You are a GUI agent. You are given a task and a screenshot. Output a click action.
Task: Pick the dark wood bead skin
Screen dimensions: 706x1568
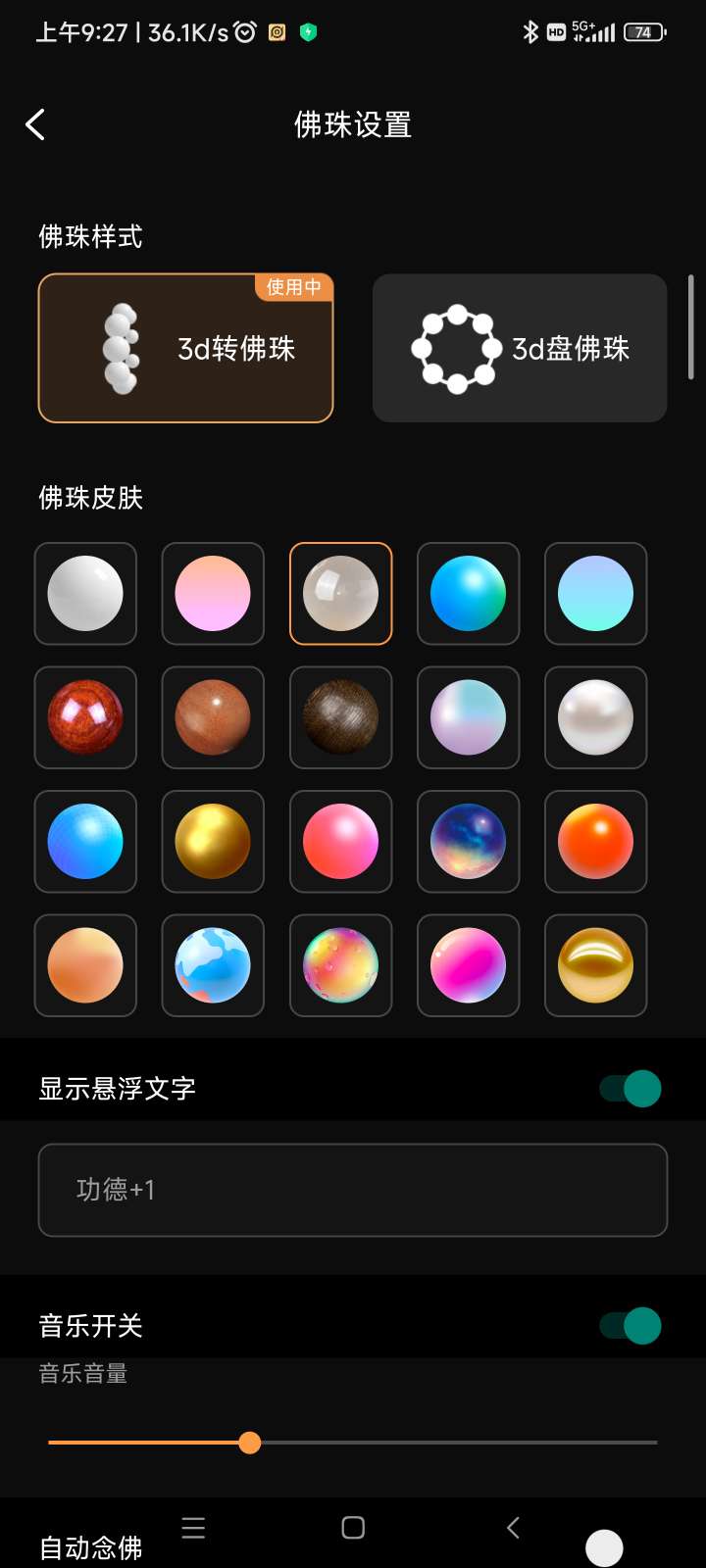pos(340,717)
